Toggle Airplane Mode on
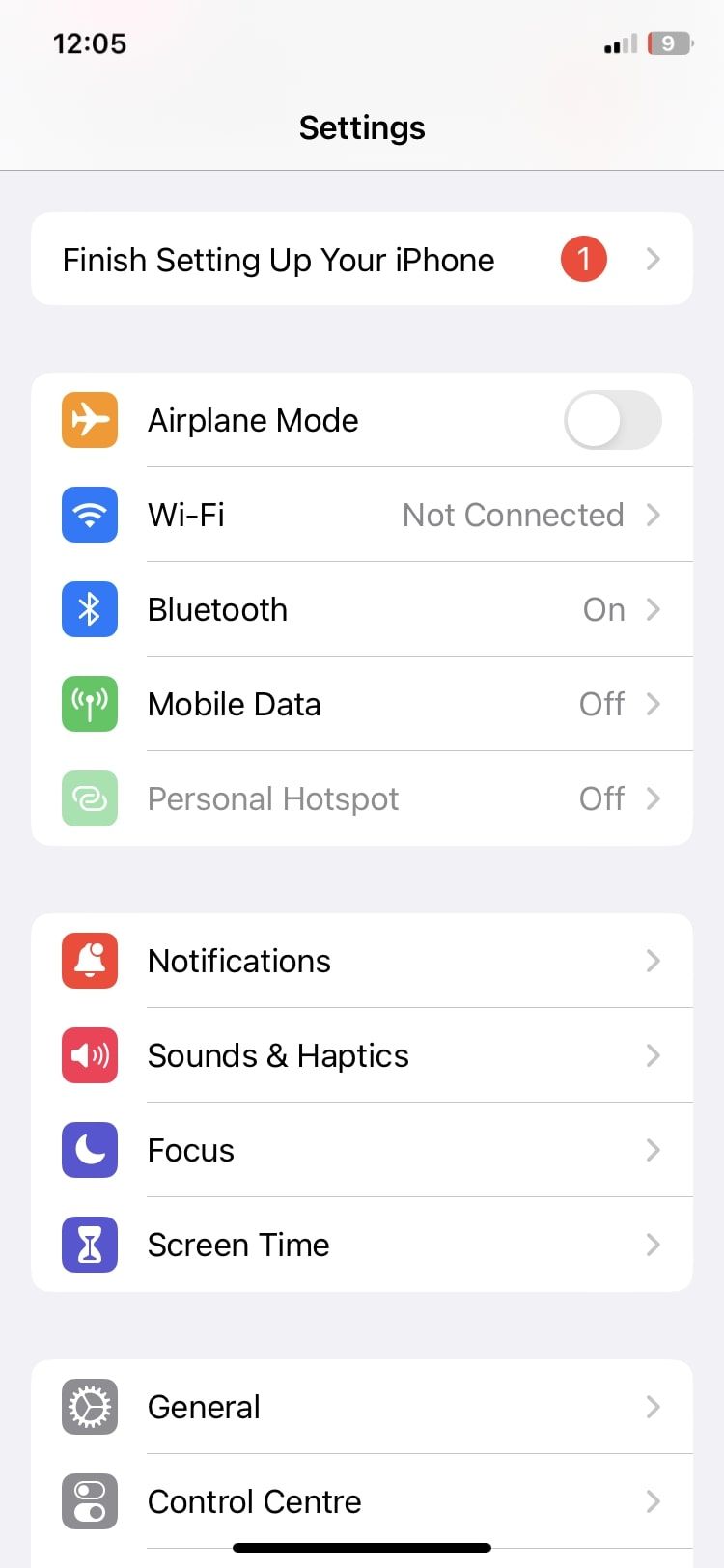 (611, 419)
